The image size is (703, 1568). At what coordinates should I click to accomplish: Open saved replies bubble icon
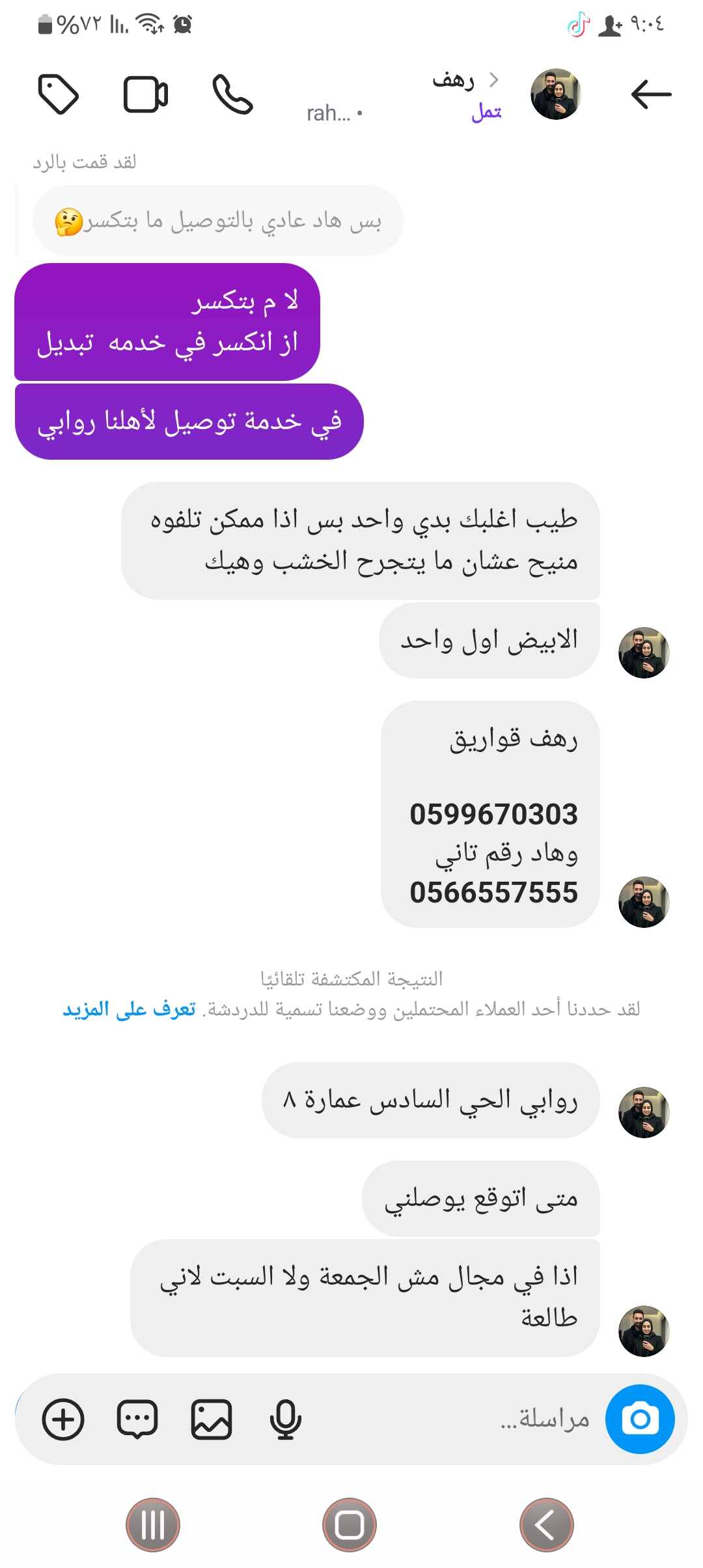coord(137,1419)
